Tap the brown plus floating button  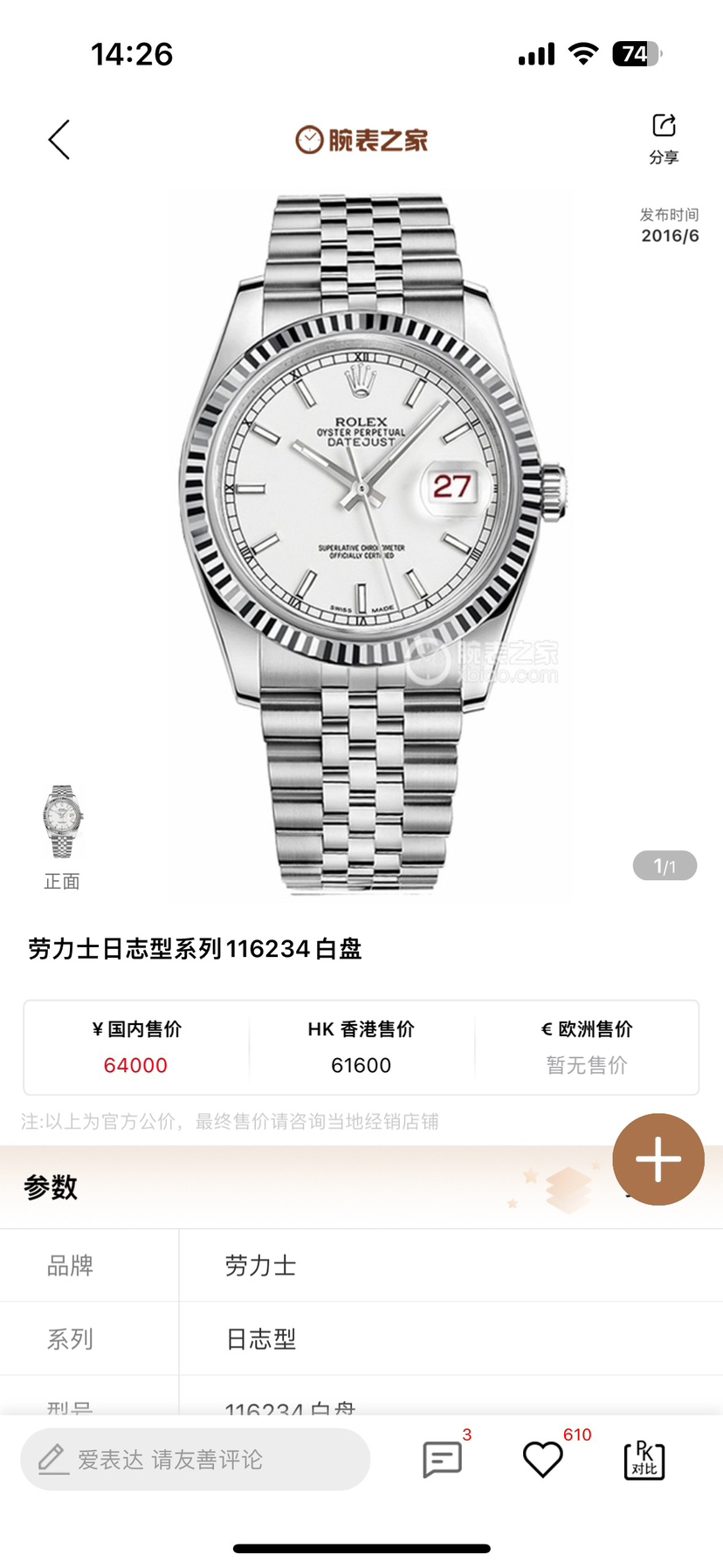click(x=658, y=1159)
